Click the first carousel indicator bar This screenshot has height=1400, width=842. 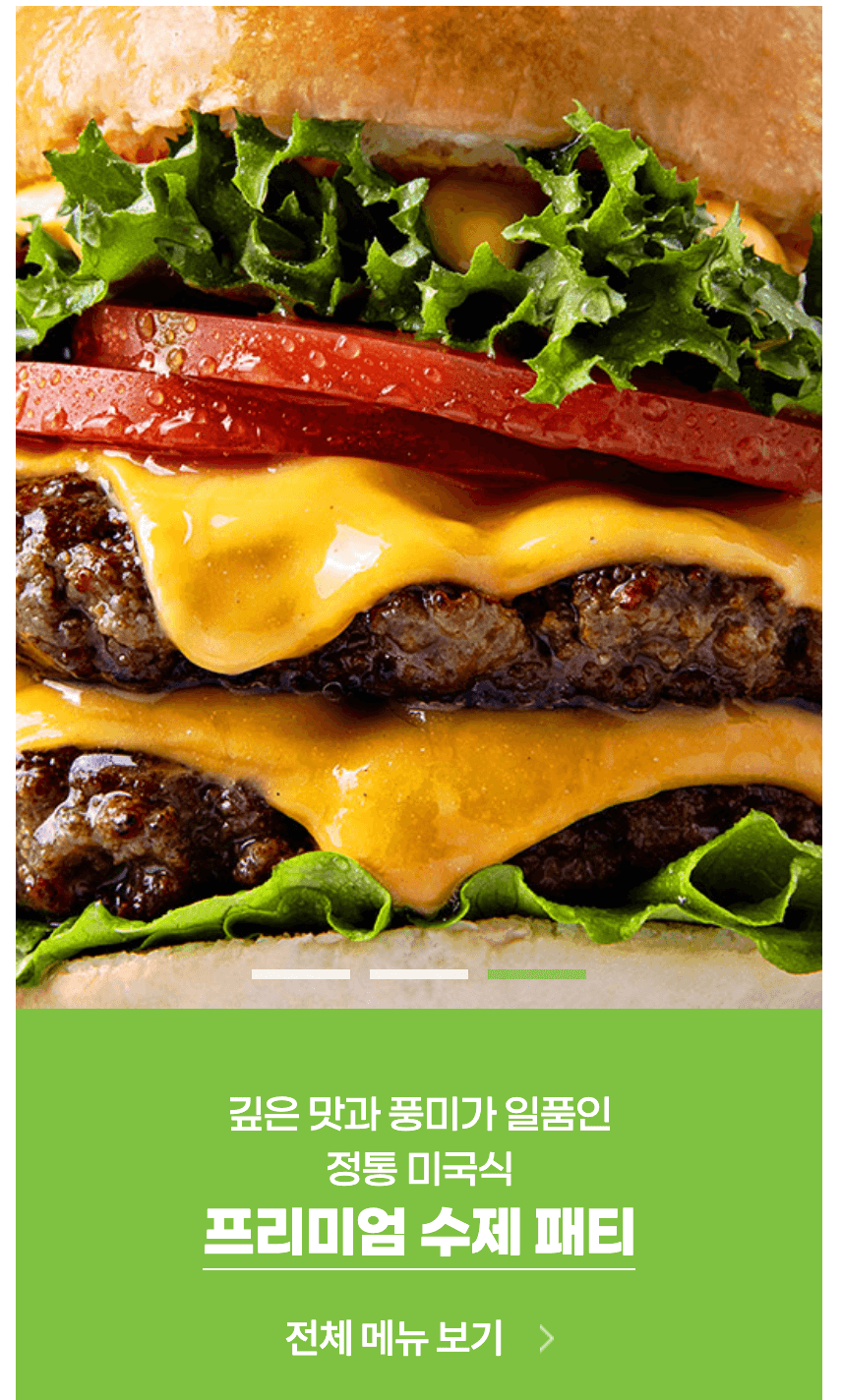tap(300, 974)
